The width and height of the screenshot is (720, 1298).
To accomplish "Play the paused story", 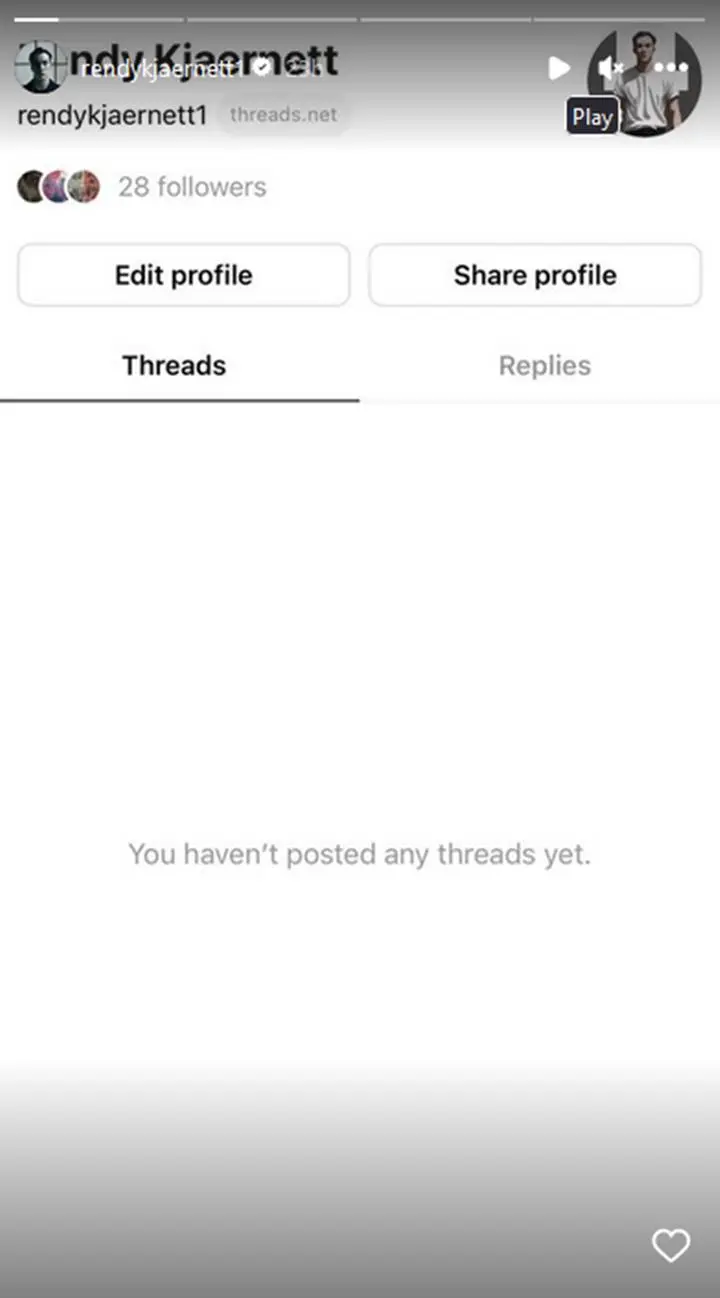I will tap(559, 68).
